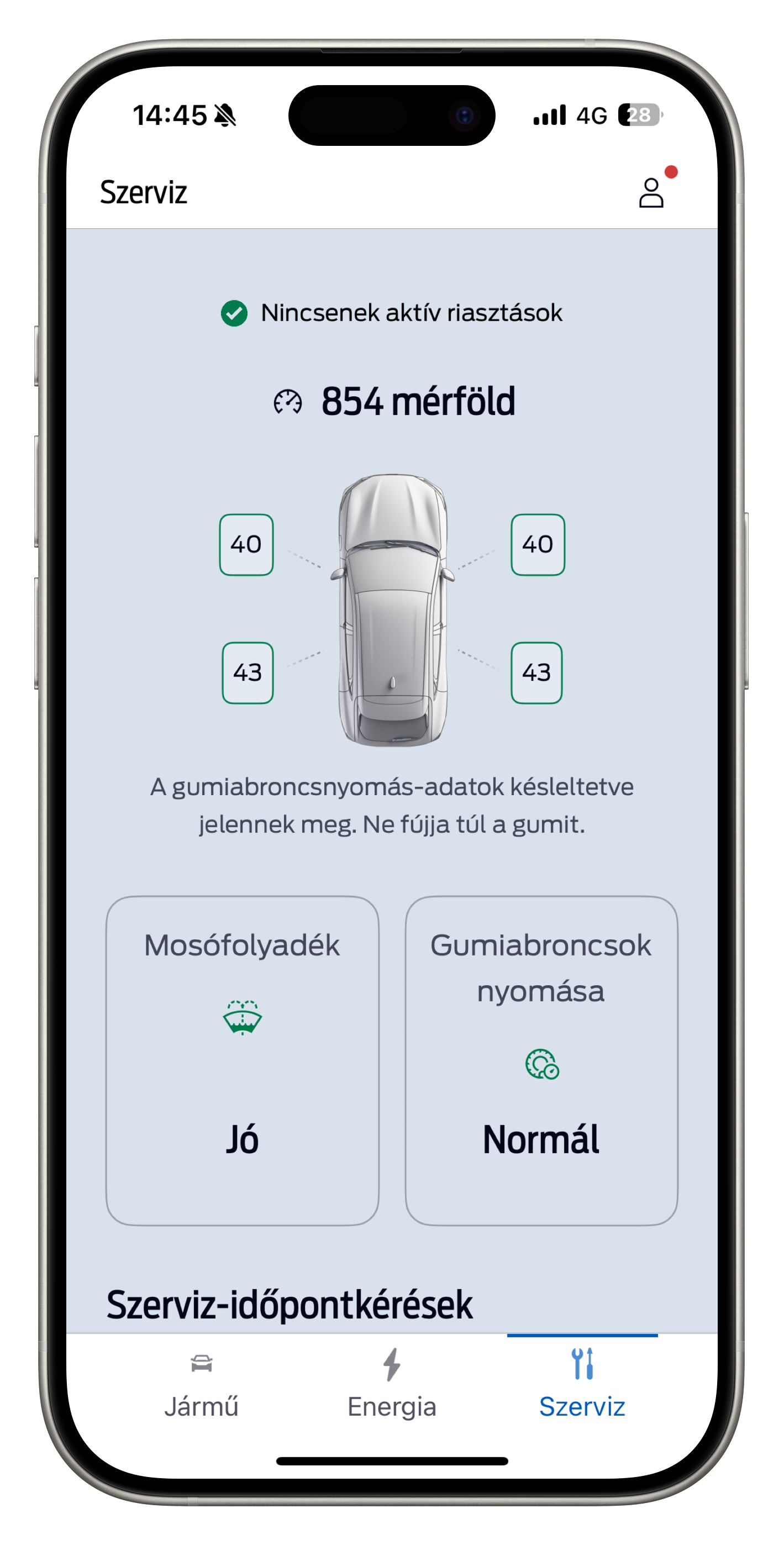Viewport: 784px width, 1545px height.
Task: Open the Mosófolyadék status card
Action: pyautogui.click(x=243, y=1060)
